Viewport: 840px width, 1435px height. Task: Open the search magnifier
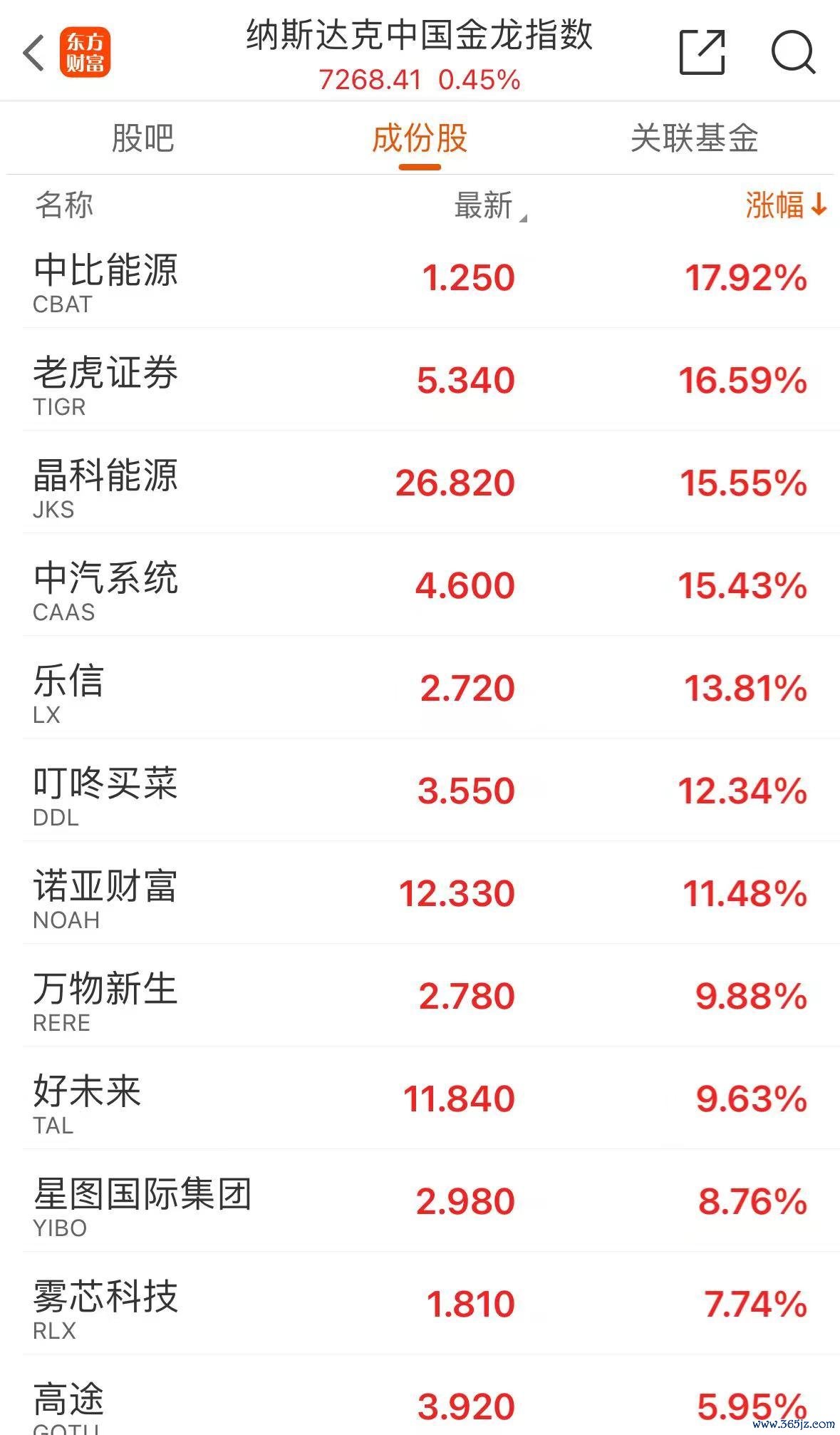(x=793, y=52)
